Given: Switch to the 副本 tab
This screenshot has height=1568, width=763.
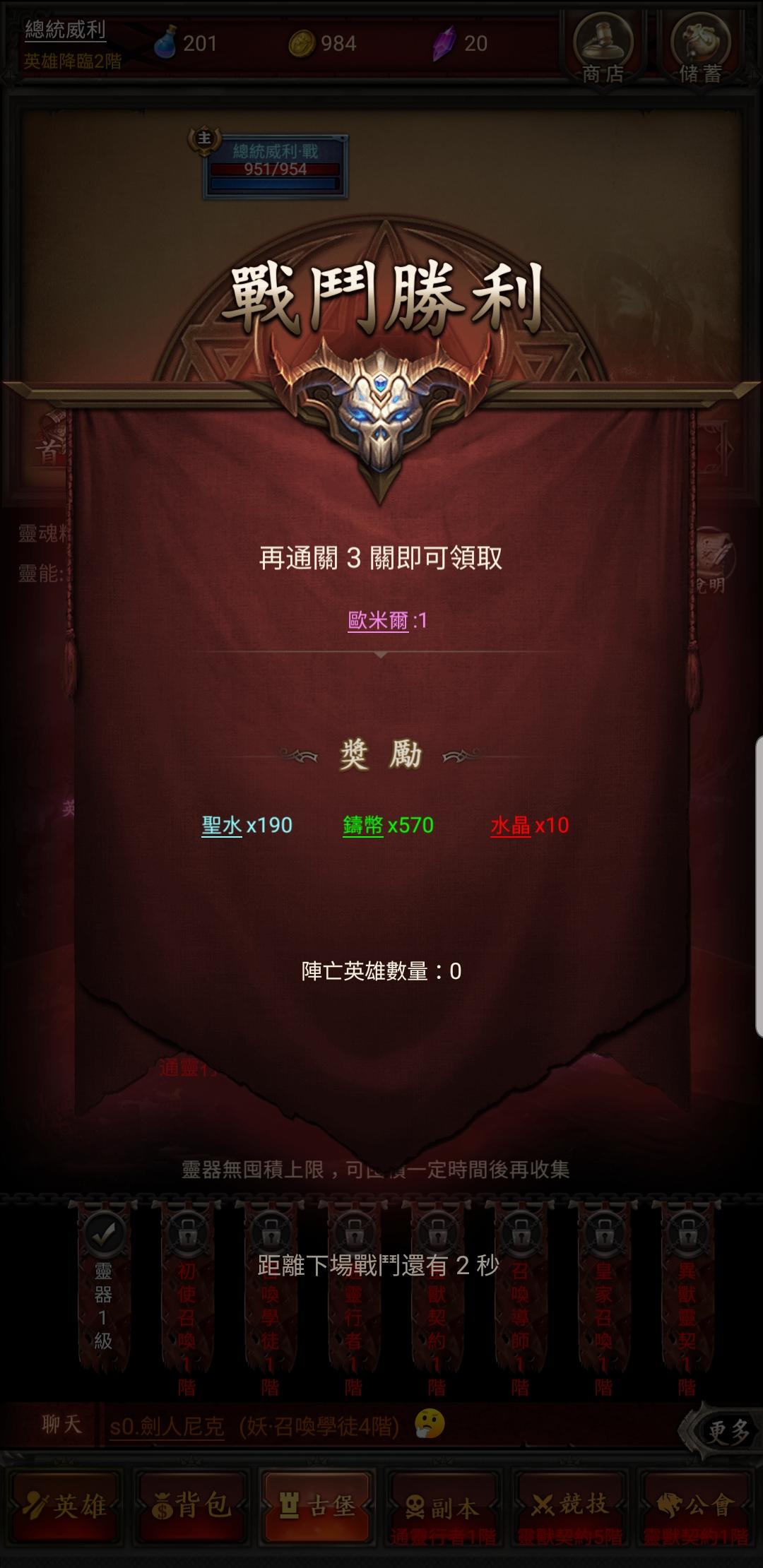Looking at the screenshot, I should [444, 1505].
